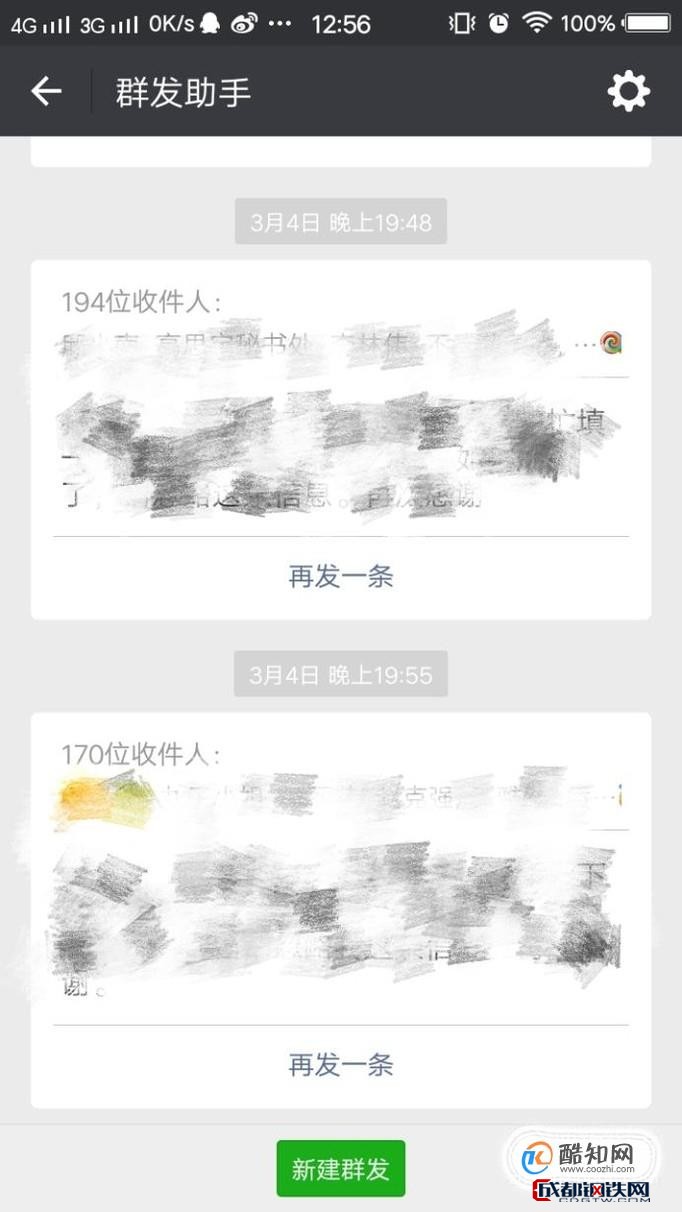Viewport: 682px width, 1212px height.
Task: Open the settings gear icon
Action: [628, 92]
